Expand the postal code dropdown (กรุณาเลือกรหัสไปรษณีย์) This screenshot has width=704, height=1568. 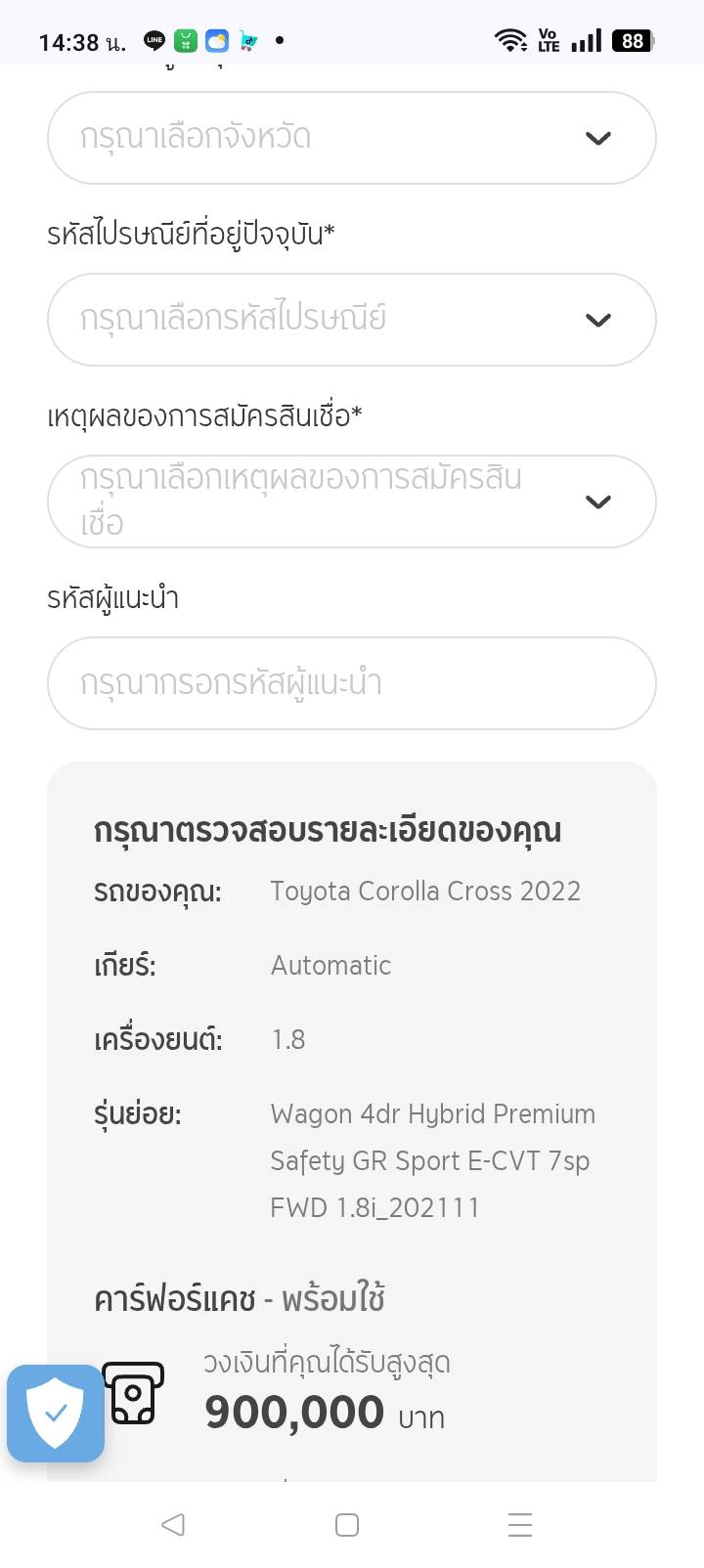tap(351, 320)
